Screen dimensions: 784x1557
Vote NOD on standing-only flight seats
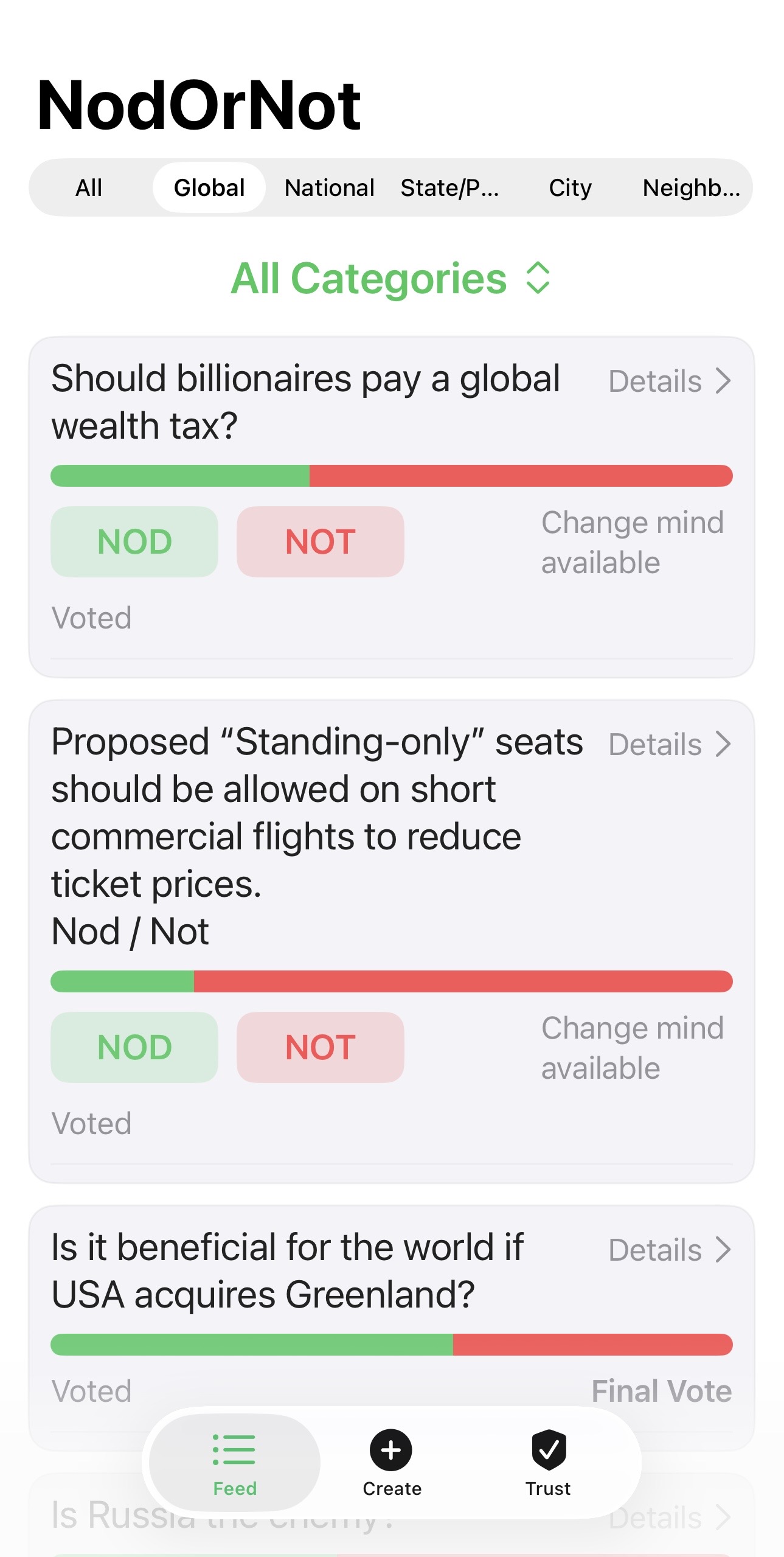pyautogui.click(x=134, y=1047)
